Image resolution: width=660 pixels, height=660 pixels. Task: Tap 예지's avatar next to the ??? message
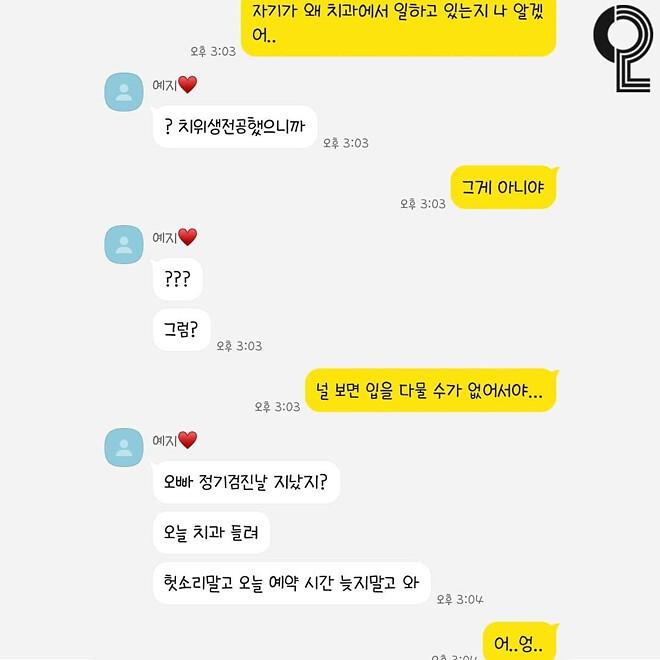point(124,244)
